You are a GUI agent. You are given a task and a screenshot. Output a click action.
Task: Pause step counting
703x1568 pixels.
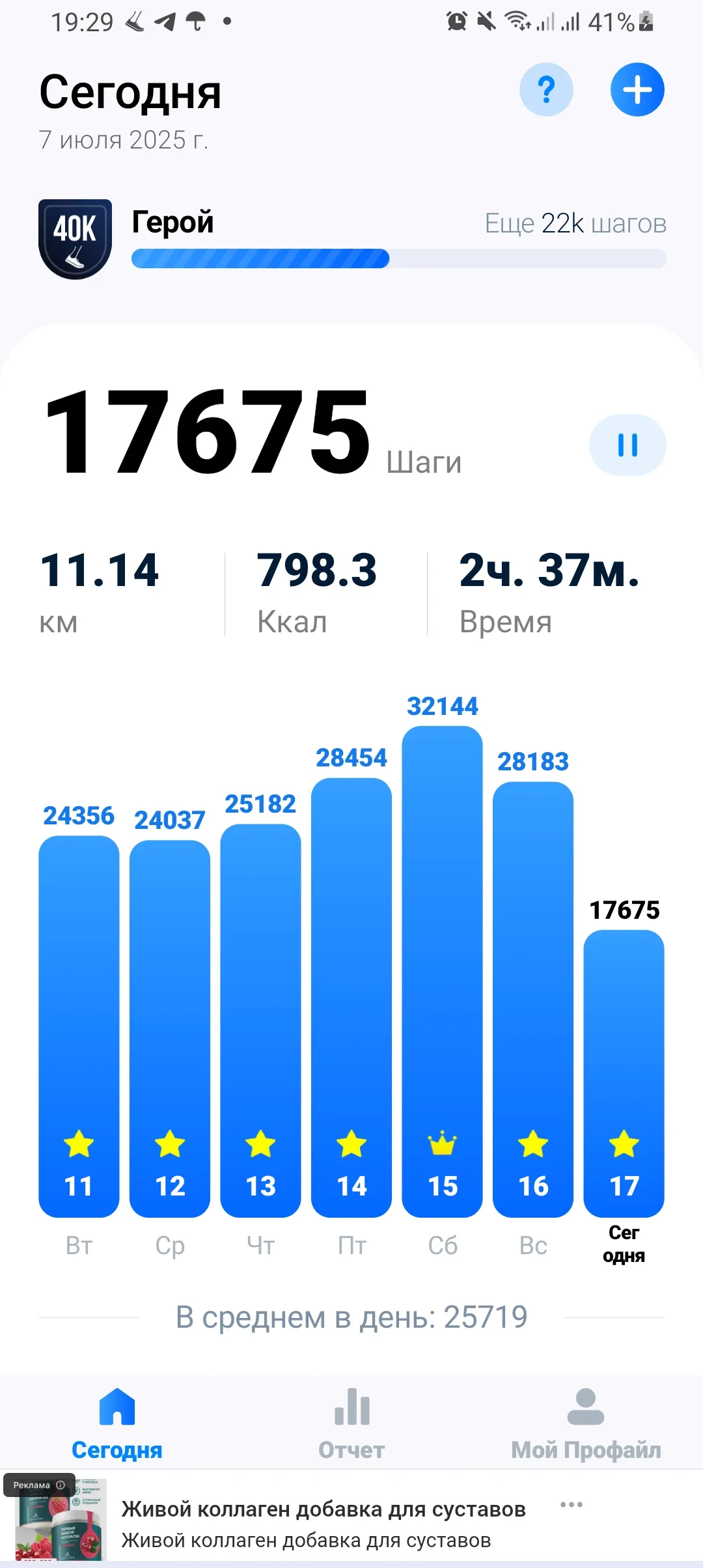coord(627,445)
